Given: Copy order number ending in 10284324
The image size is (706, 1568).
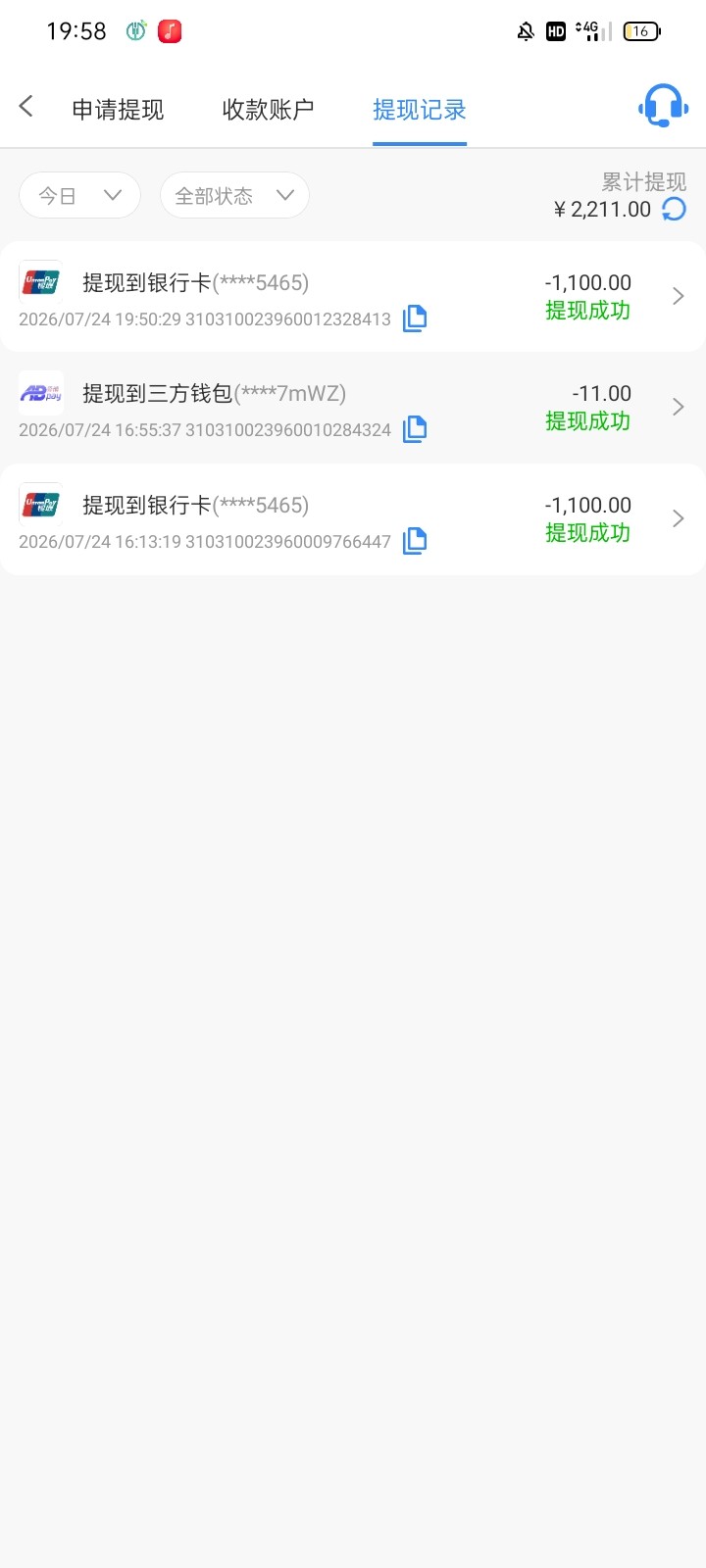Looking at the screenshot, I should click(x=415, y=429).
